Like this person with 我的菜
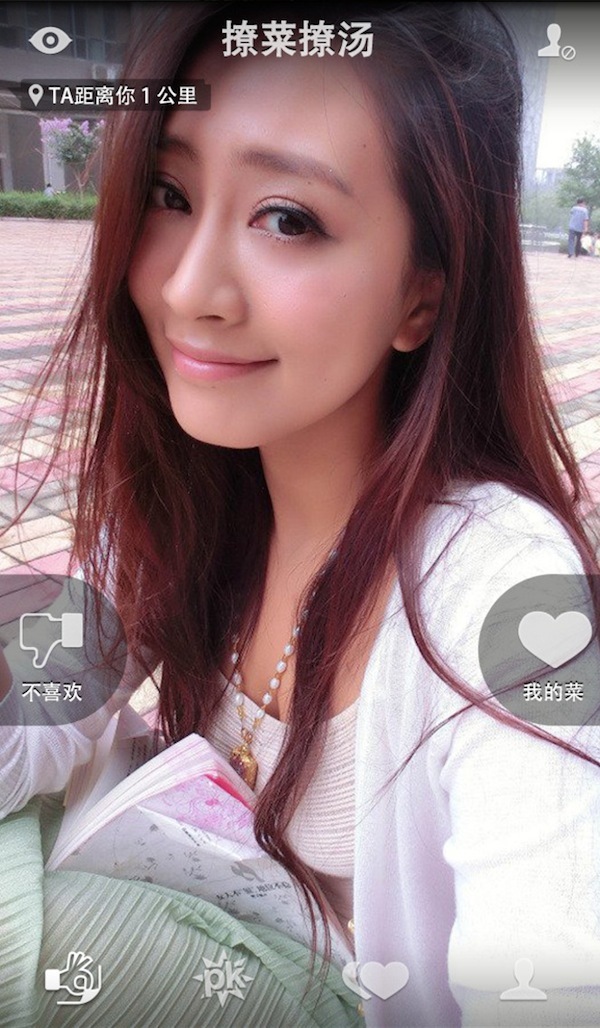Screen dimensions: 600x1028 coord(552,650)
